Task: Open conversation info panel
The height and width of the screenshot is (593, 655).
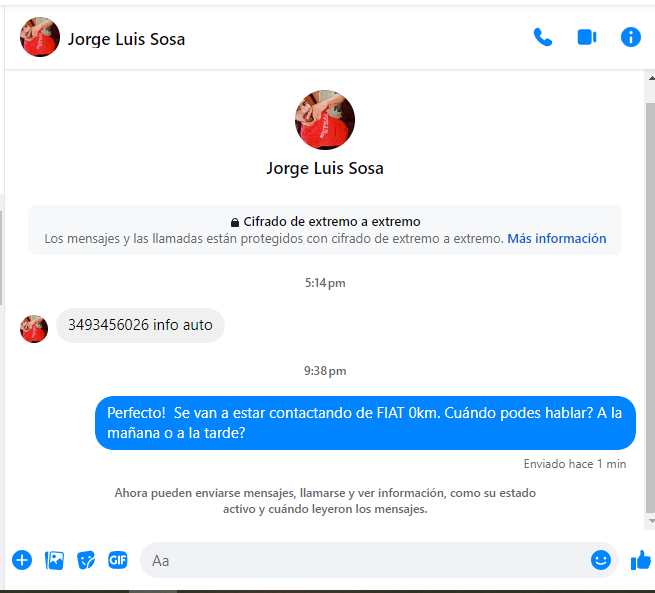Action: (630, 38)
